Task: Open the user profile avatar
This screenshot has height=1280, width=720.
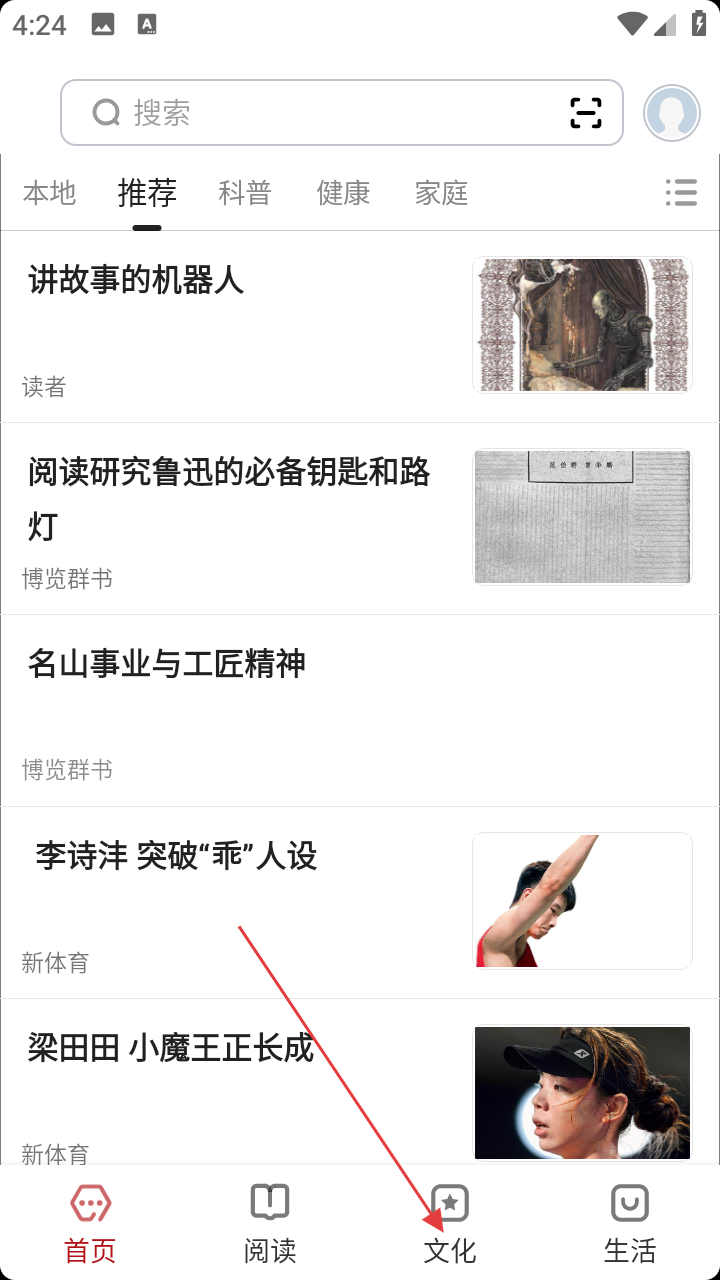Action: point(671,113)
